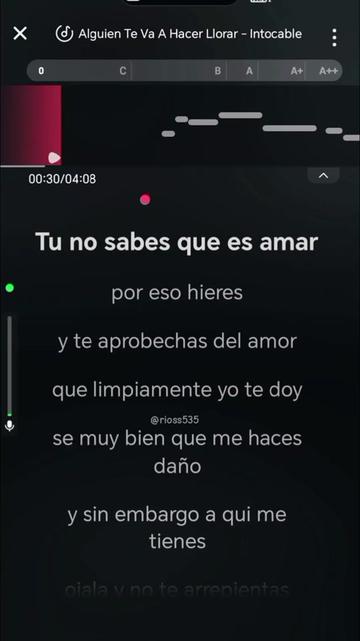Open the three-dot overflow menu
This screenshot has height=641, width=360.
334,38
